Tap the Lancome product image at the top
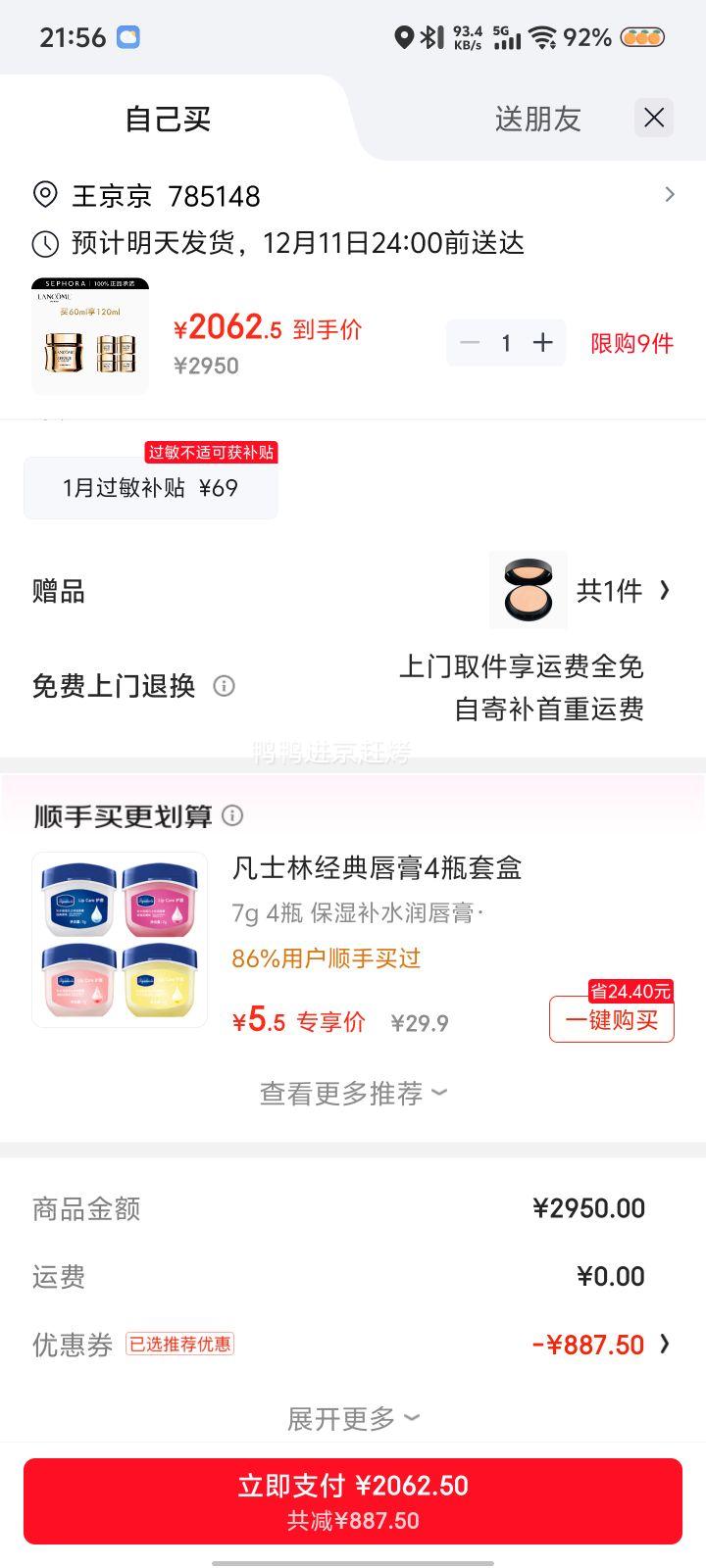 pyautogui.click(x=89, y=335)
